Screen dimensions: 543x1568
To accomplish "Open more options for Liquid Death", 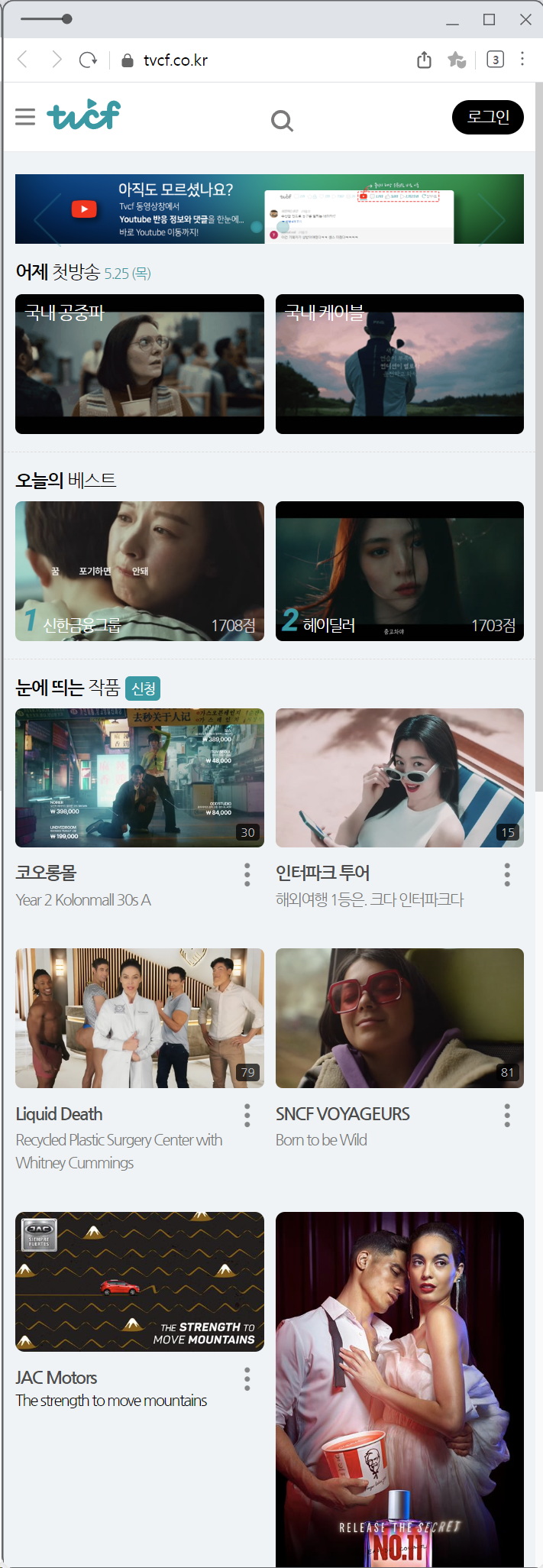I will coord(247,1116).
